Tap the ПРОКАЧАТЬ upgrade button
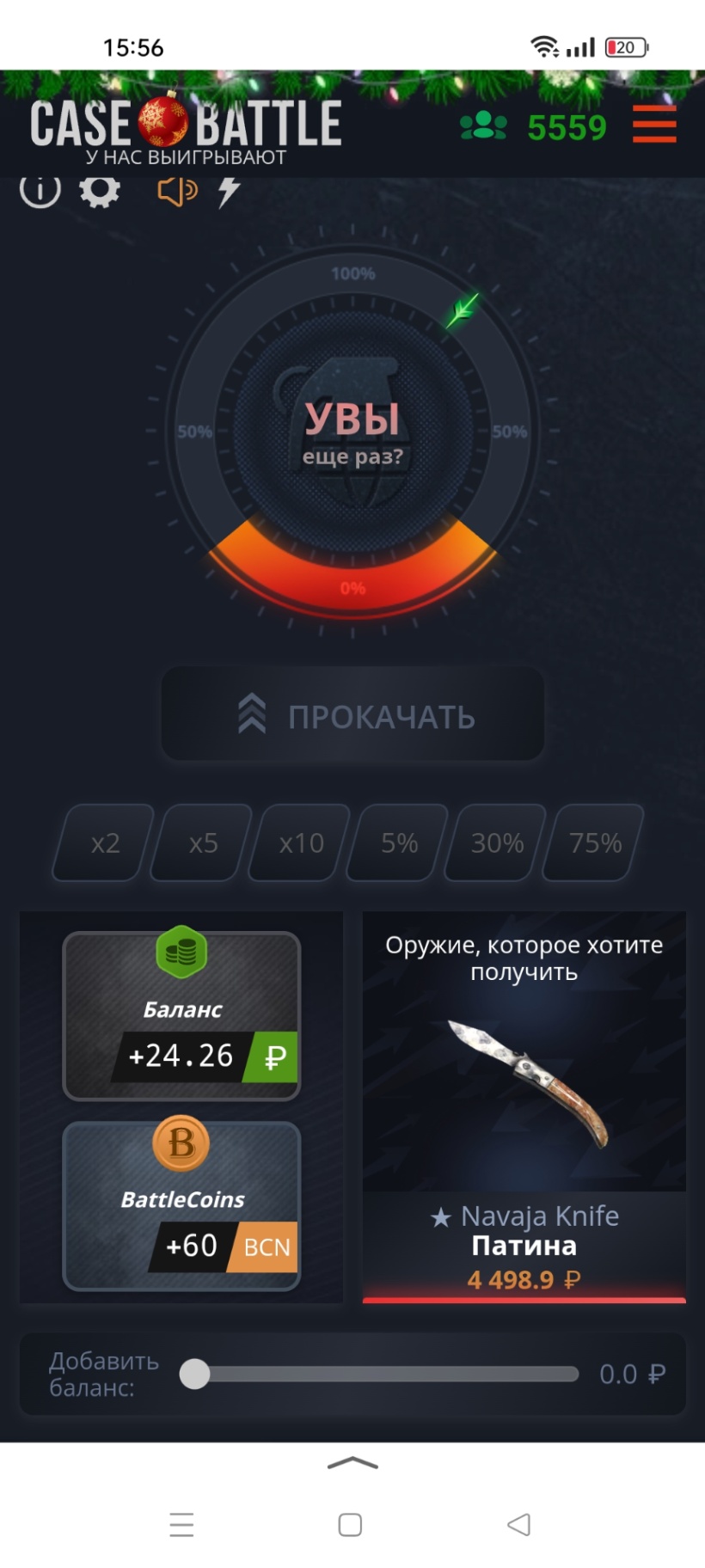The height and width of the screenshot is (1568, 705). tap(352, 714)
